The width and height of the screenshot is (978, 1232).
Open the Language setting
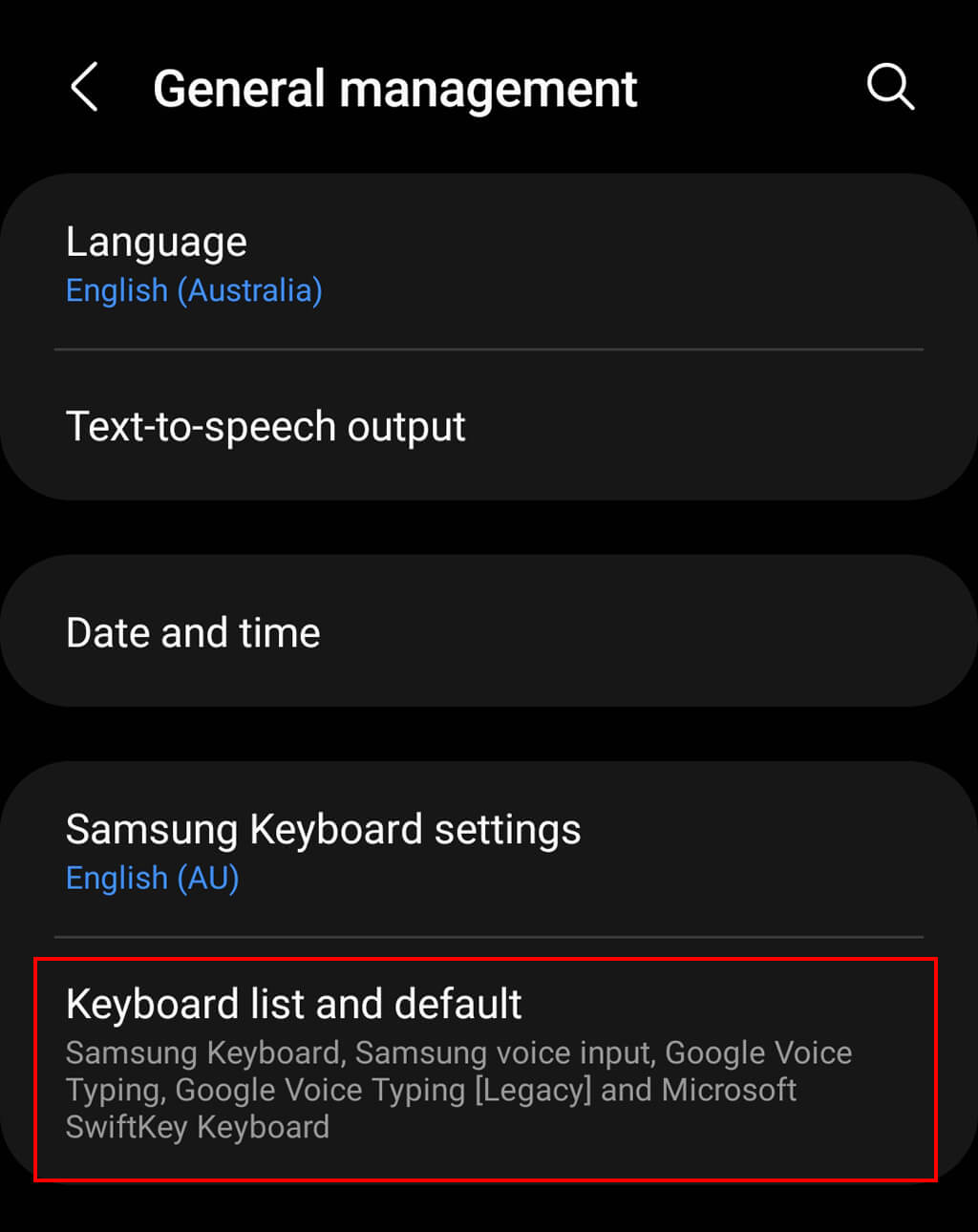pos(487,265)
